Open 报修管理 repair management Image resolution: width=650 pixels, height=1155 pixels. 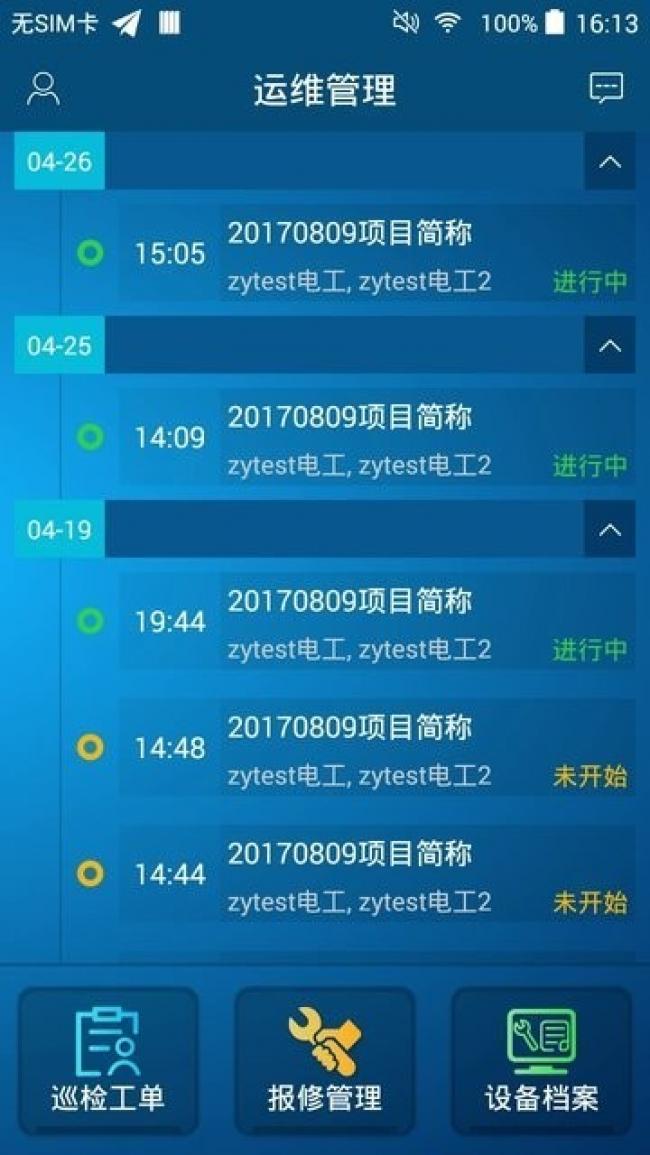pyautogui.click(x=324, y=1061)
